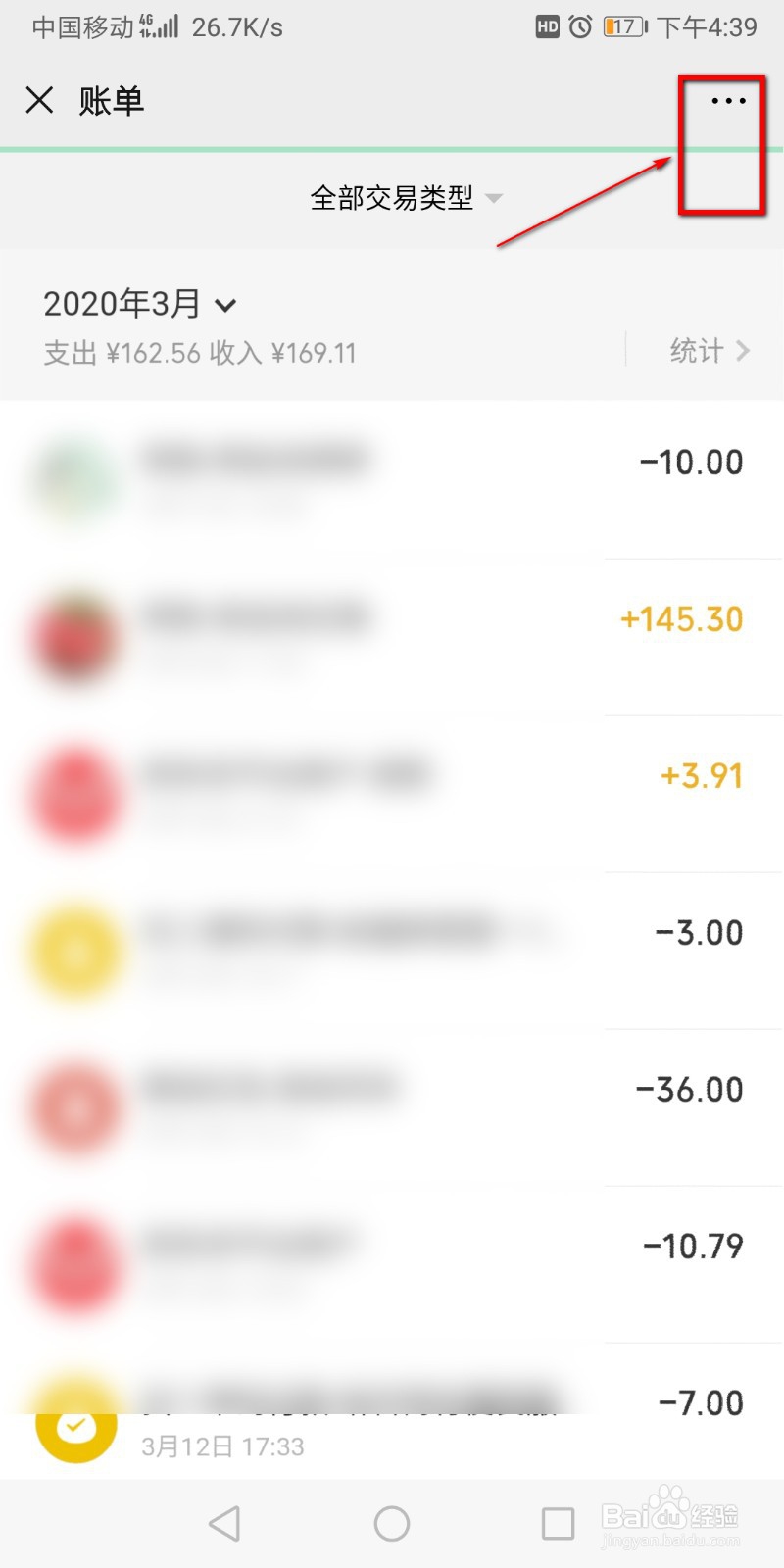This screenshot has height=1568, width=784.
Task: View the +3.91 income record
Action: 392,794
